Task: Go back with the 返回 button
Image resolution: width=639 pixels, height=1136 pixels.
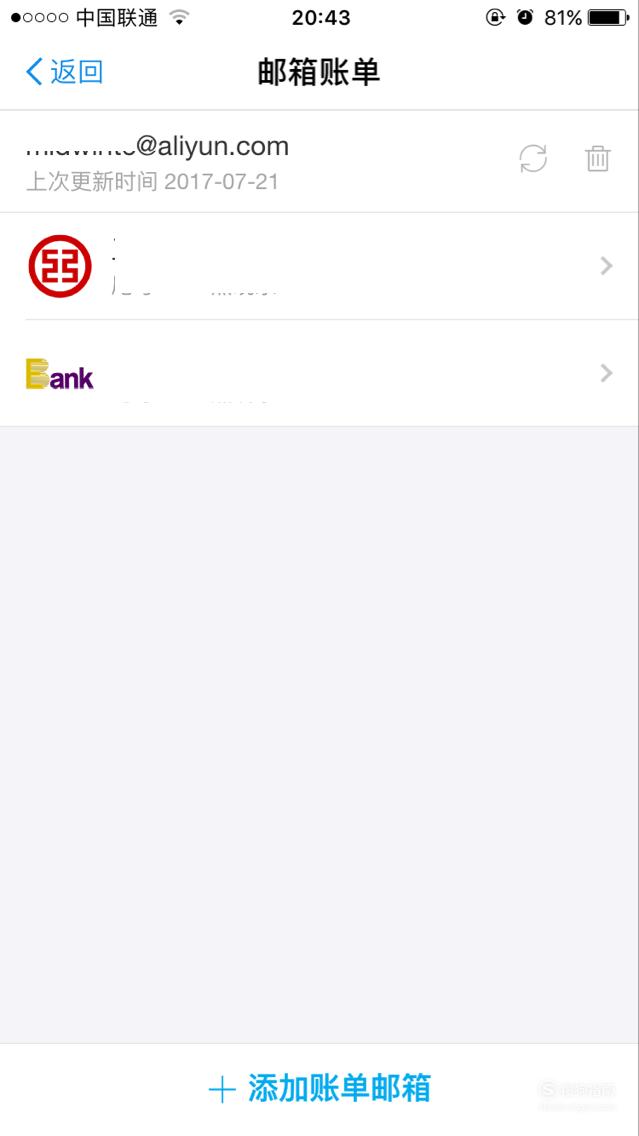Action: click(x=64, y=72)
